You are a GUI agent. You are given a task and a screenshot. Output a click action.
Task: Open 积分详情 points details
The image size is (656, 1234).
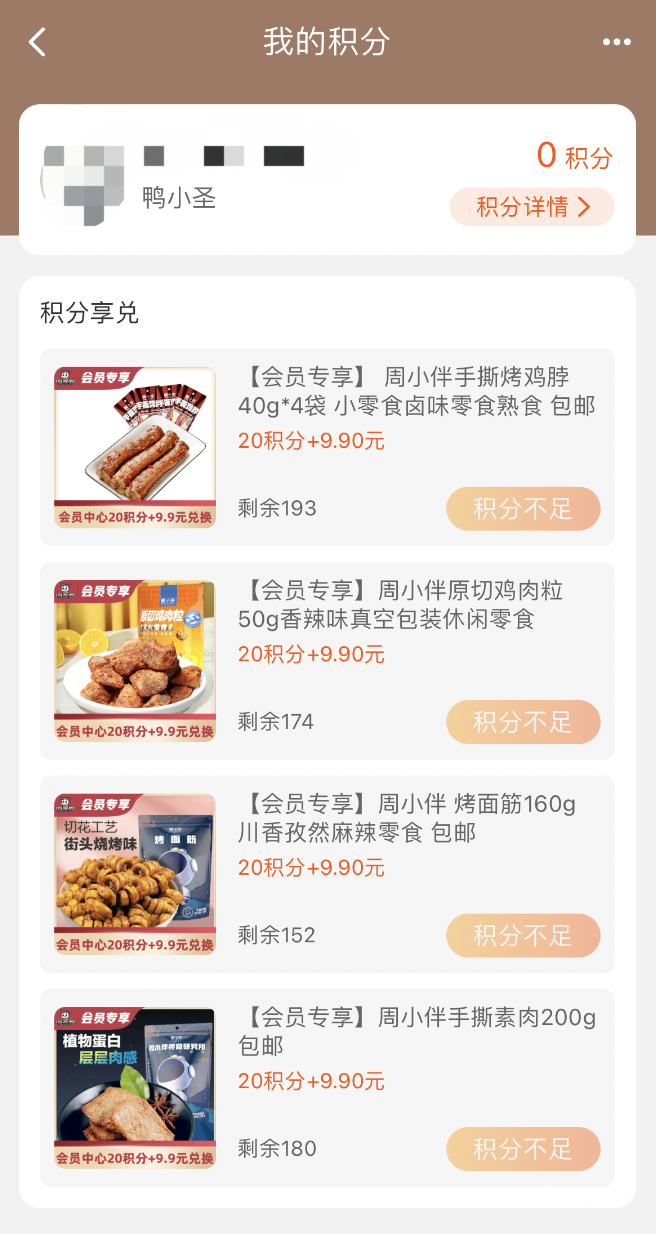(531, 207)
